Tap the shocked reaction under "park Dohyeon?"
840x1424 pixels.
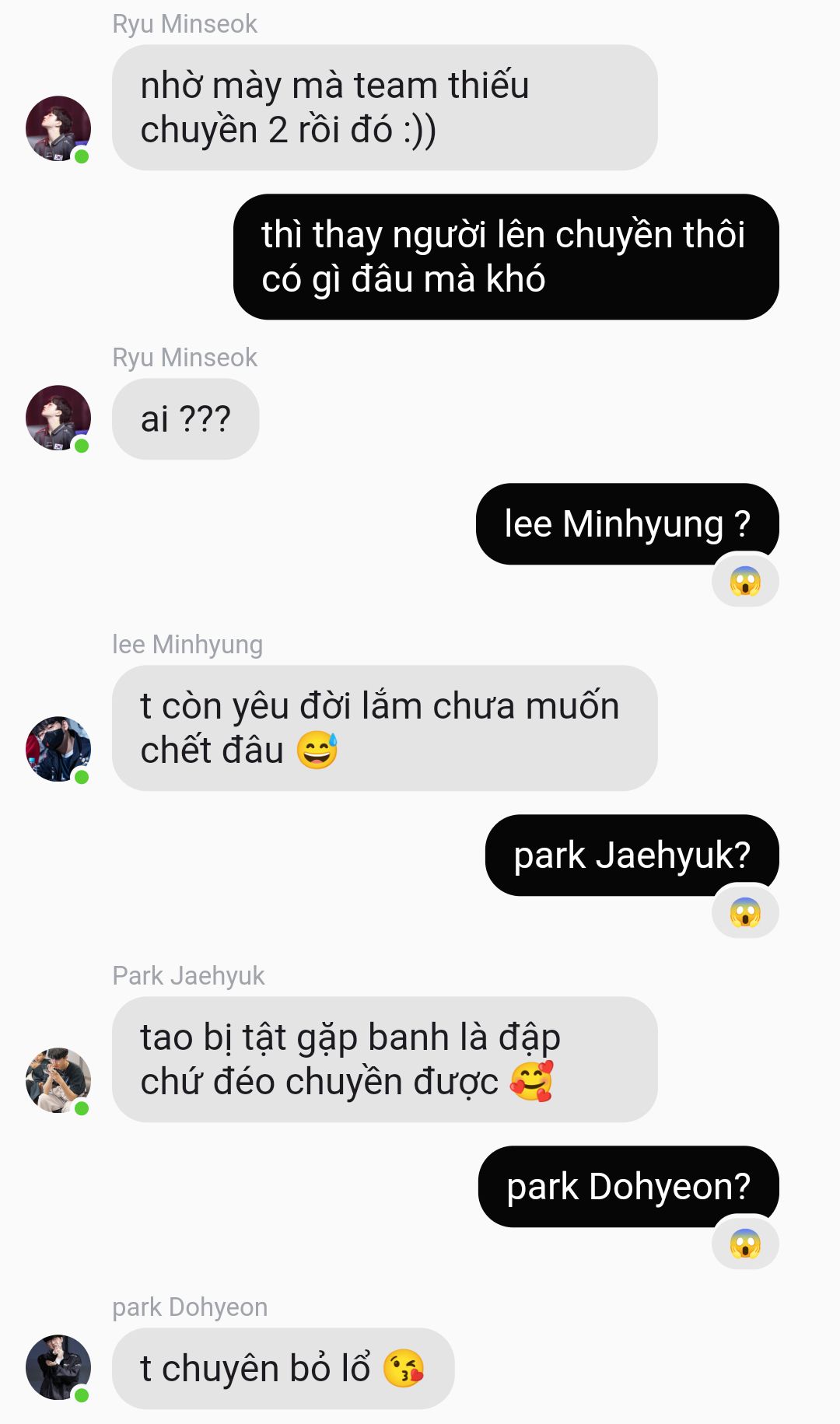click(x=745, y=1244)
